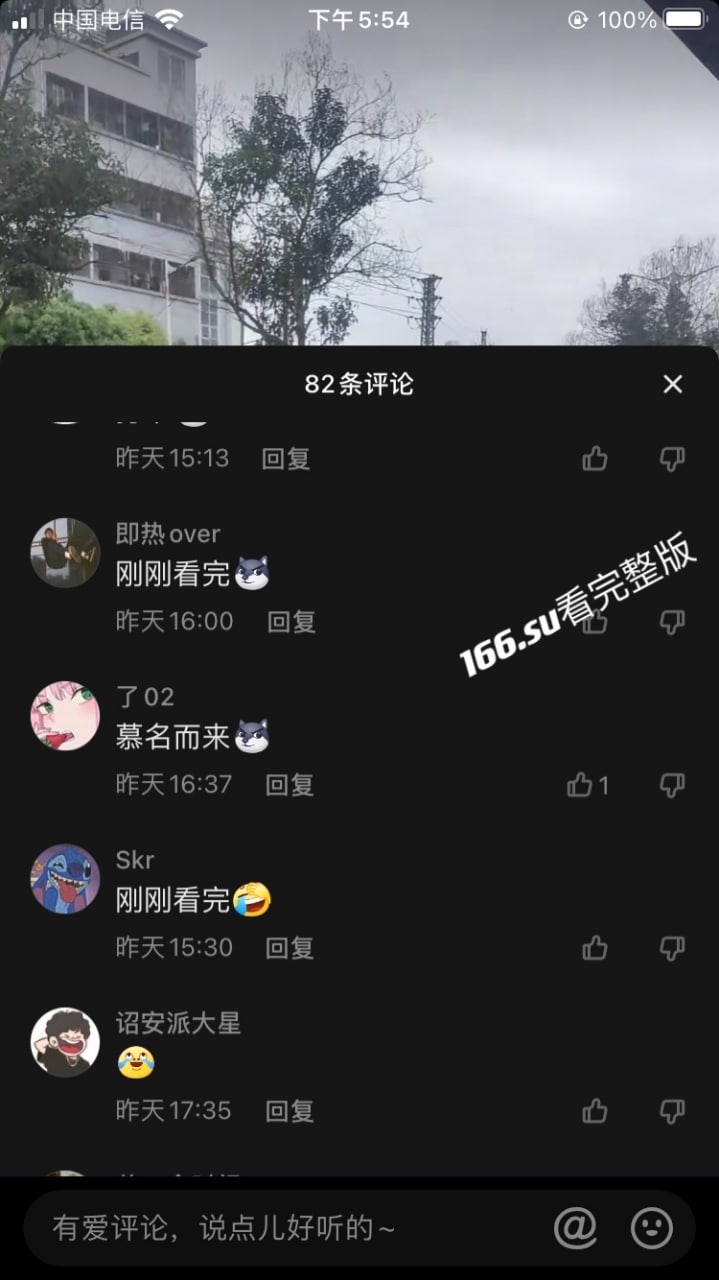Open 即热over's profile avatar
Screen dimensions: 719x1280
click(x=65, y=552)
